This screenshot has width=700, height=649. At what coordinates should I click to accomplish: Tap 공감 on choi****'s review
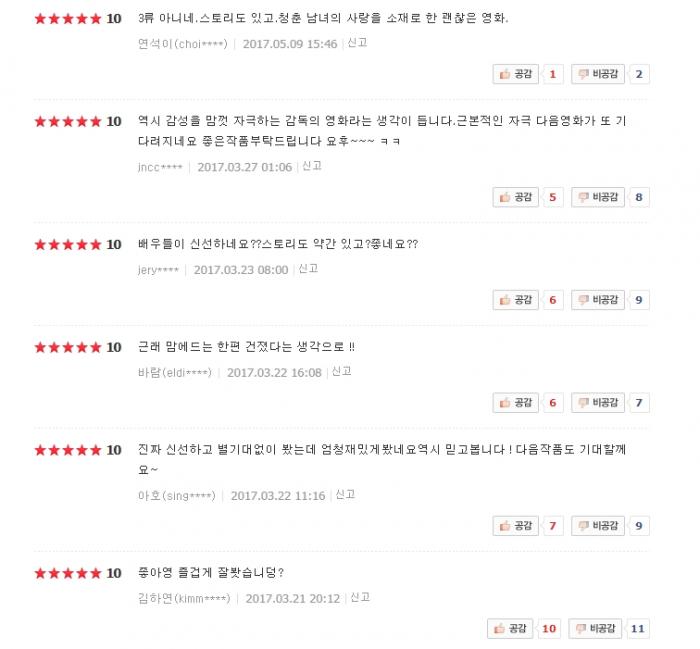point(516,74)
